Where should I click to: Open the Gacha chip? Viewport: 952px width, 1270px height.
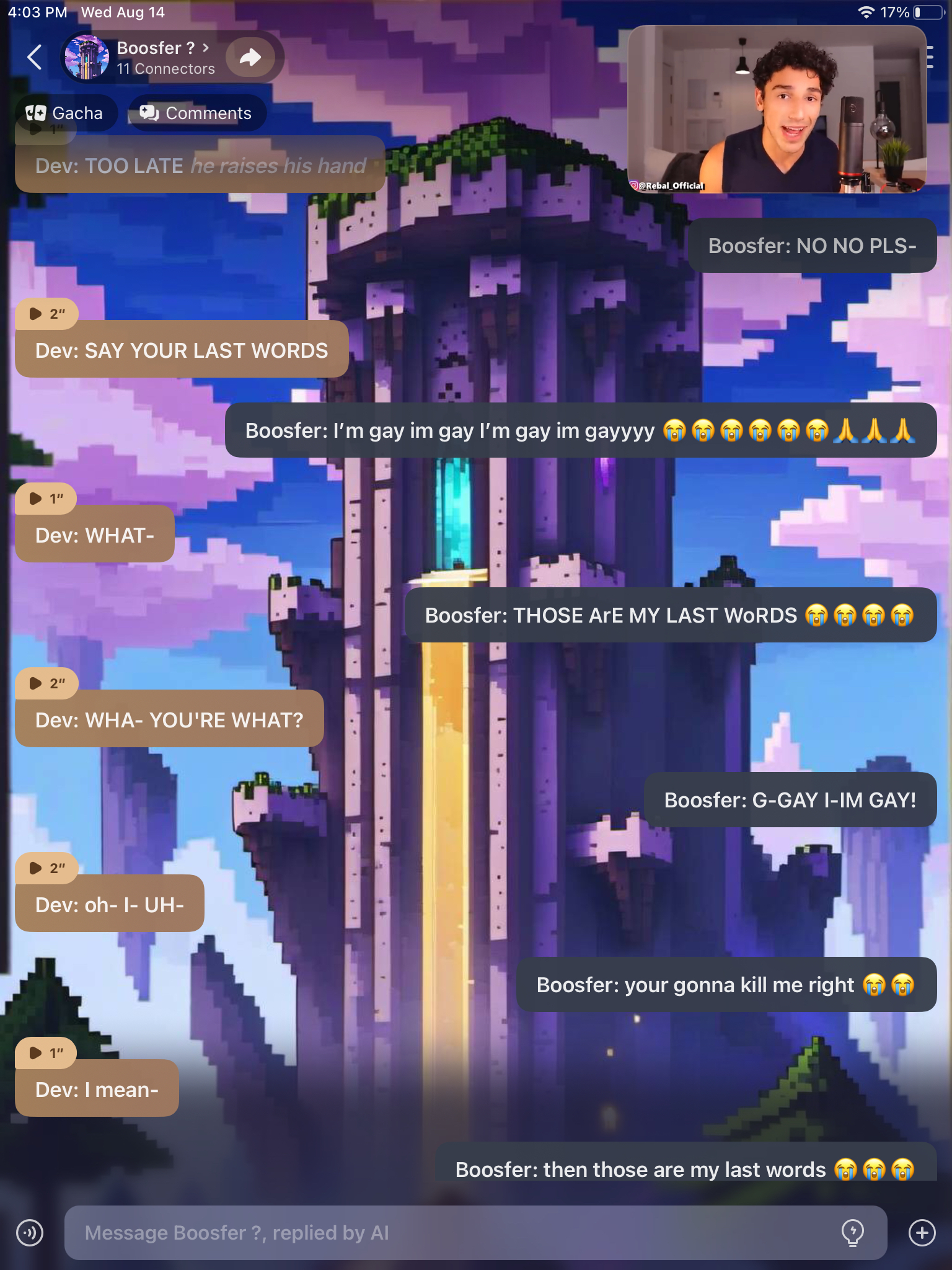[x=65, y=113]
